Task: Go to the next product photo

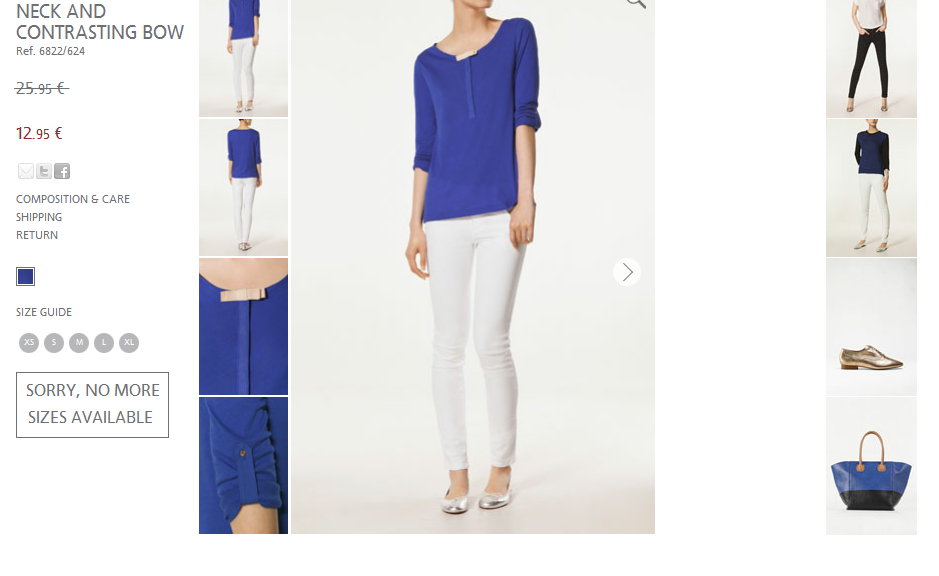Action: 627,272
